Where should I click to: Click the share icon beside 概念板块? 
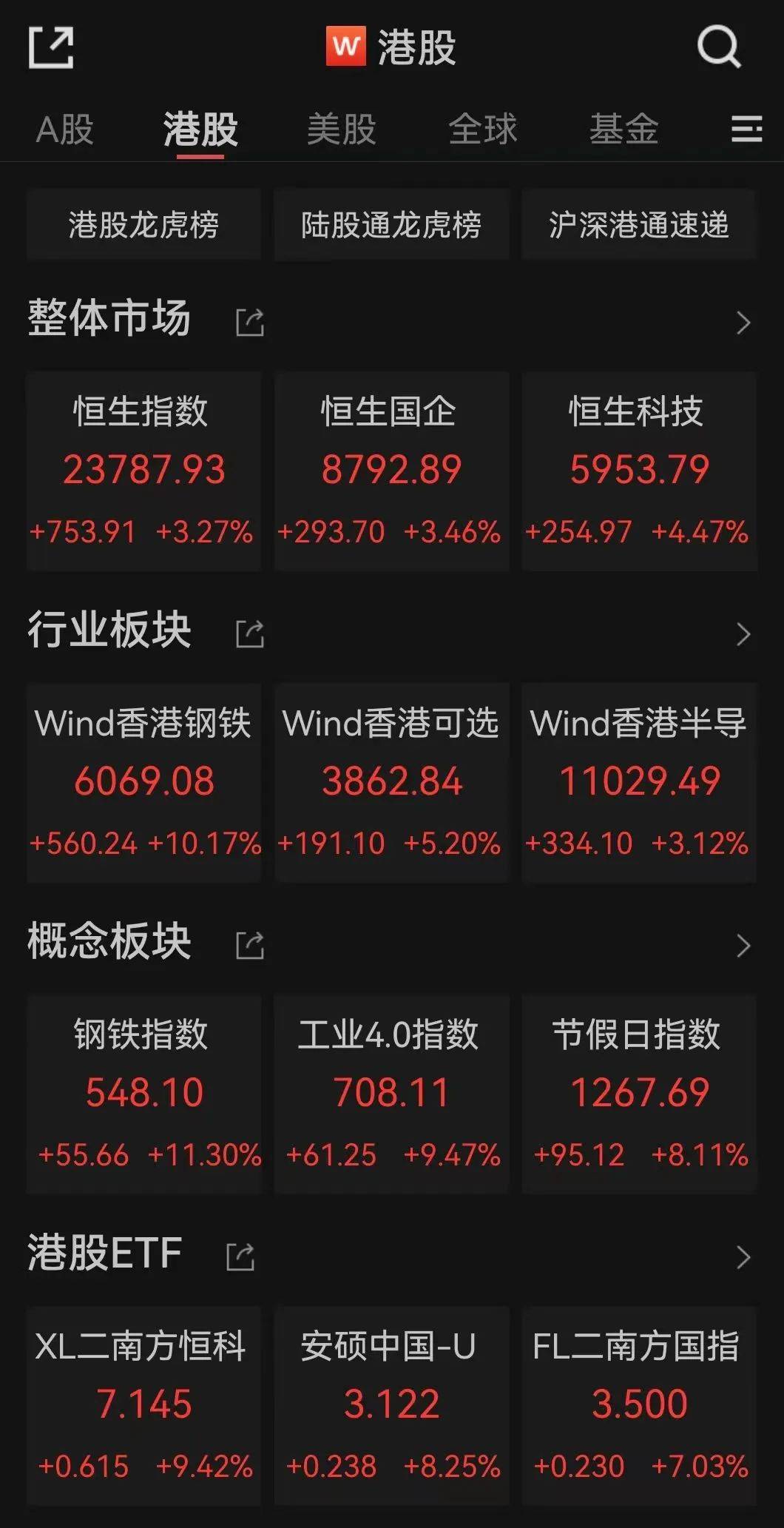pos(249,943)
